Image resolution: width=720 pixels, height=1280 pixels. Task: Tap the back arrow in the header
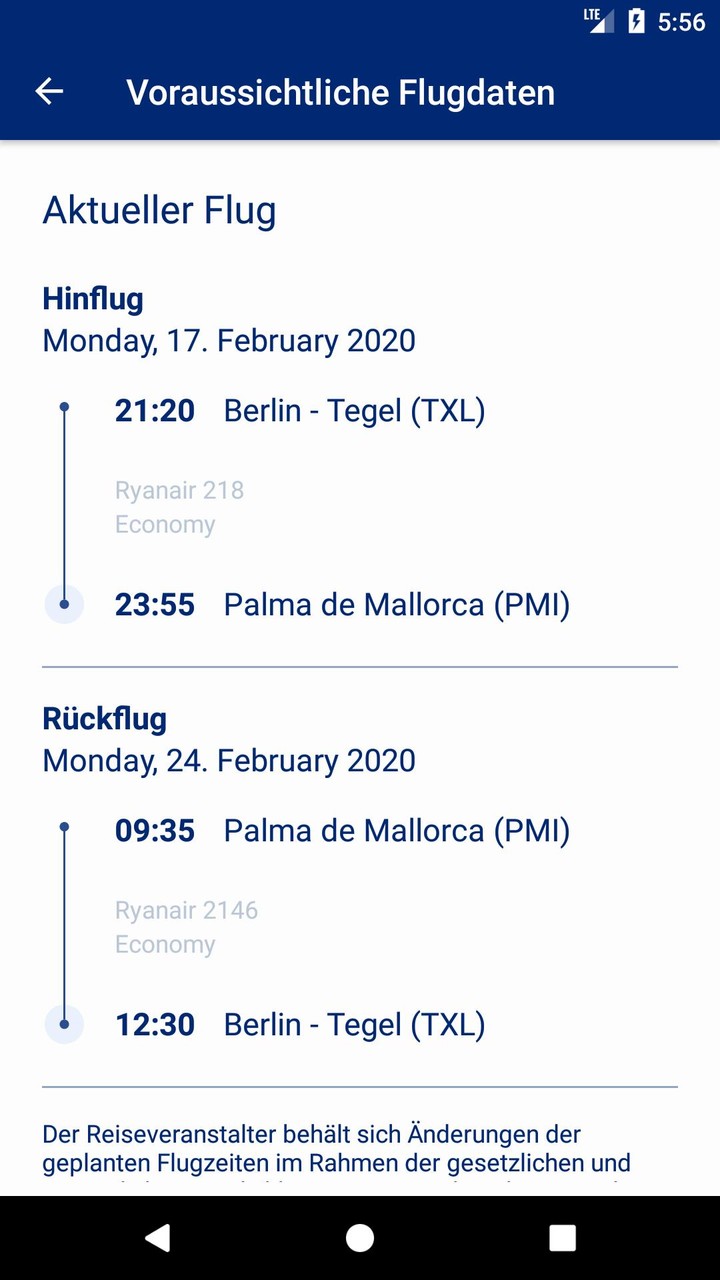pos(48,92)
